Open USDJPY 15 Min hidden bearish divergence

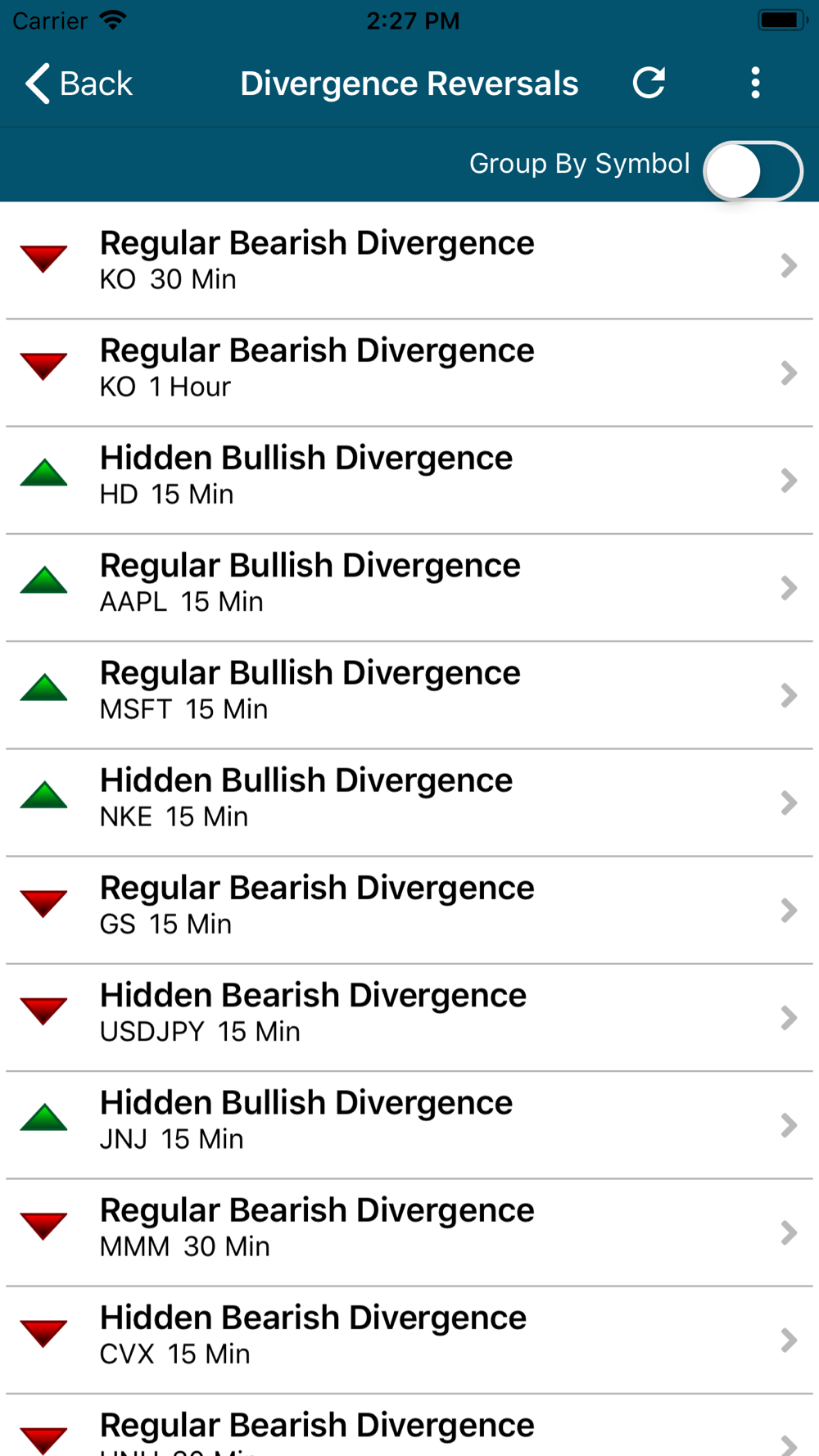pyautogui.click(x=409, y=1017)
